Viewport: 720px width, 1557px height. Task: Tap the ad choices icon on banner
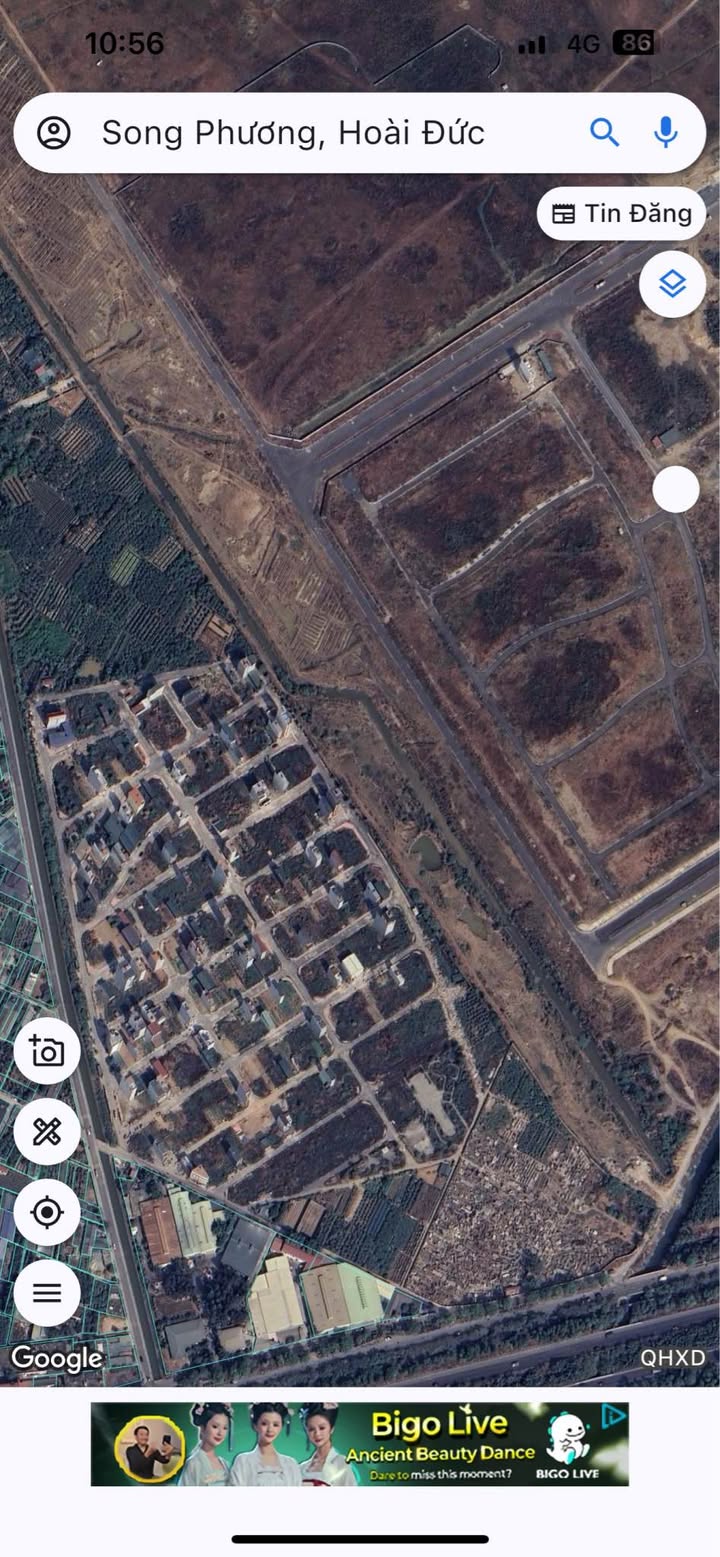(614, 1415)
